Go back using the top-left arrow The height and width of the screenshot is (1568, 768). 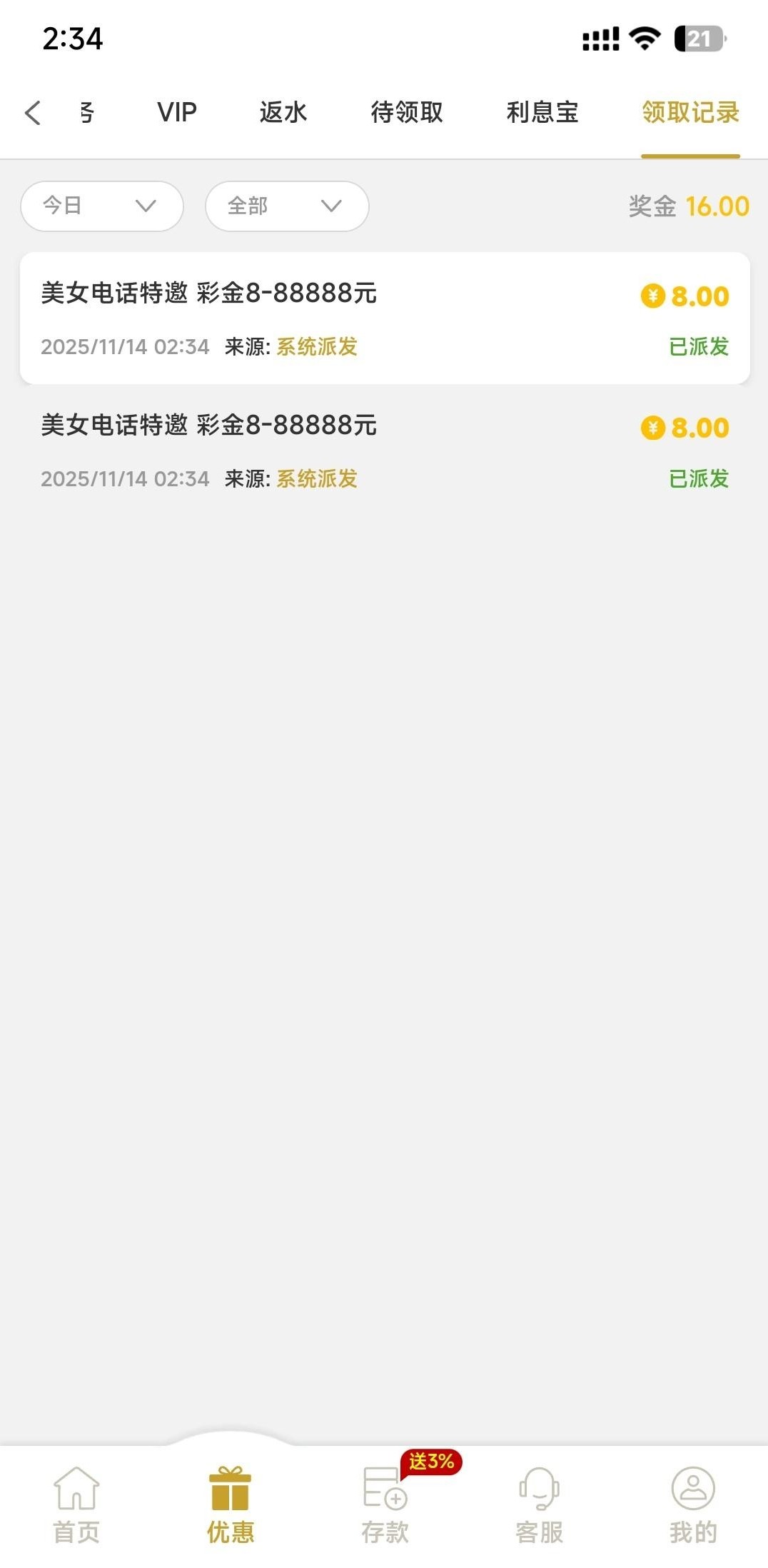[x=33, y=113]
